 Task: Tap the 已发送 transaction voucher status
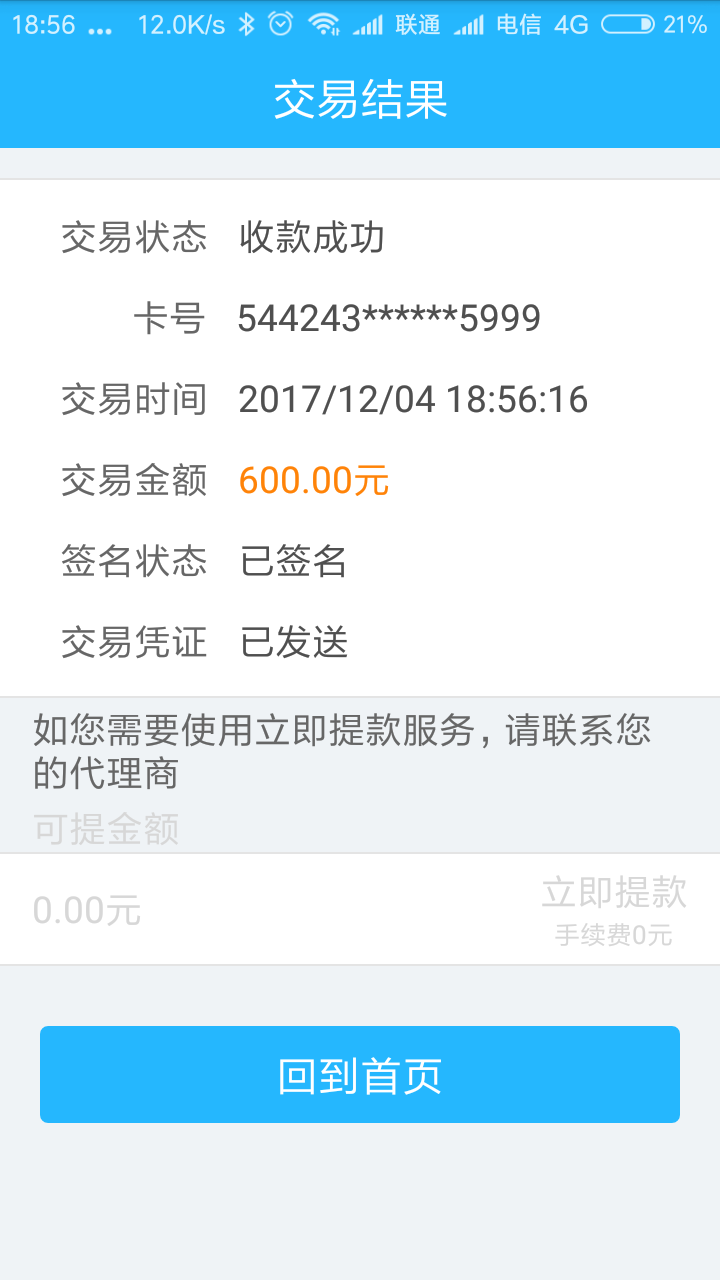coord(293,644)
